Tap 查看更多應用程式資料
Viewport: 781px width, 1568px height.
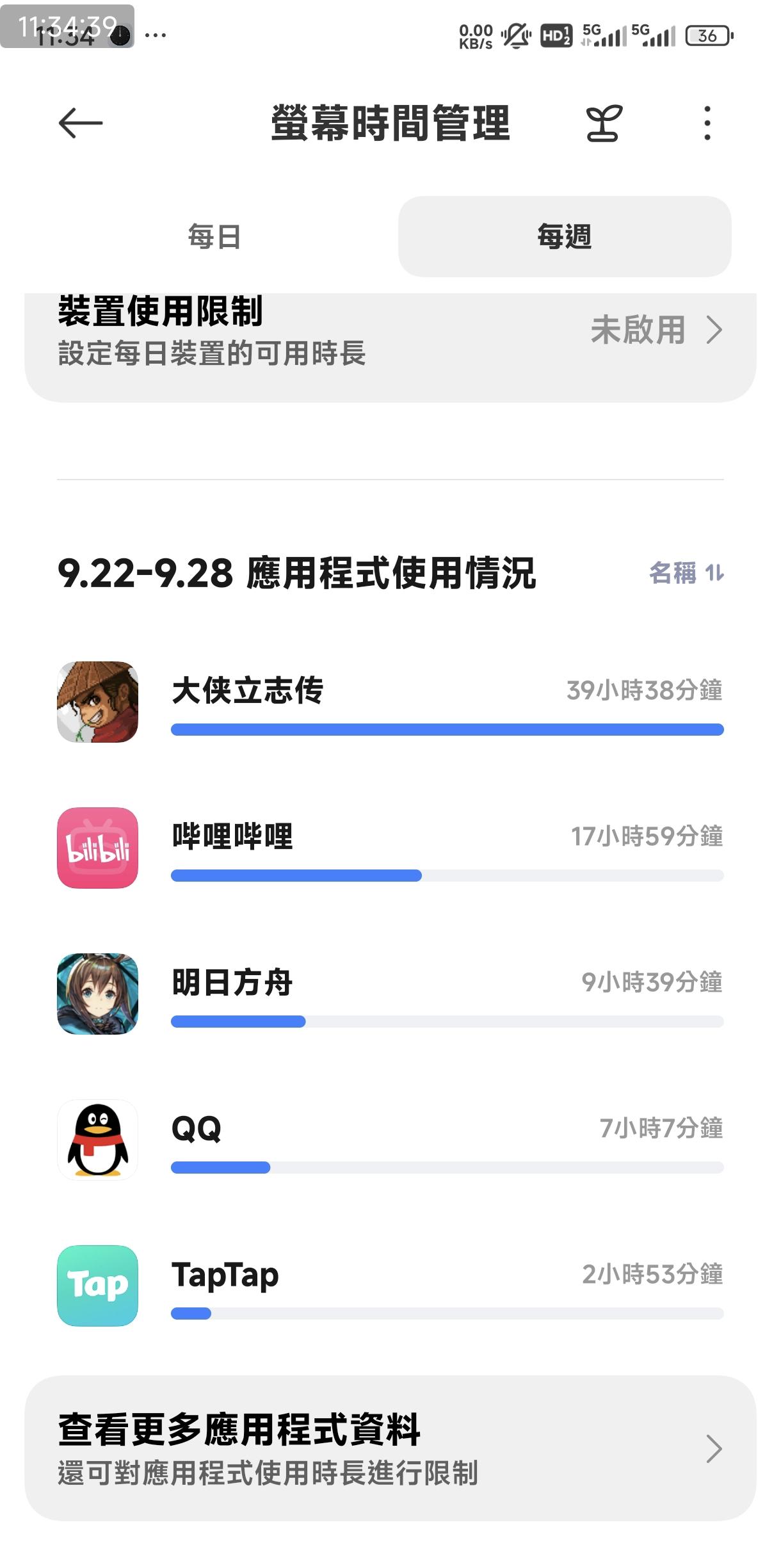390,1448
